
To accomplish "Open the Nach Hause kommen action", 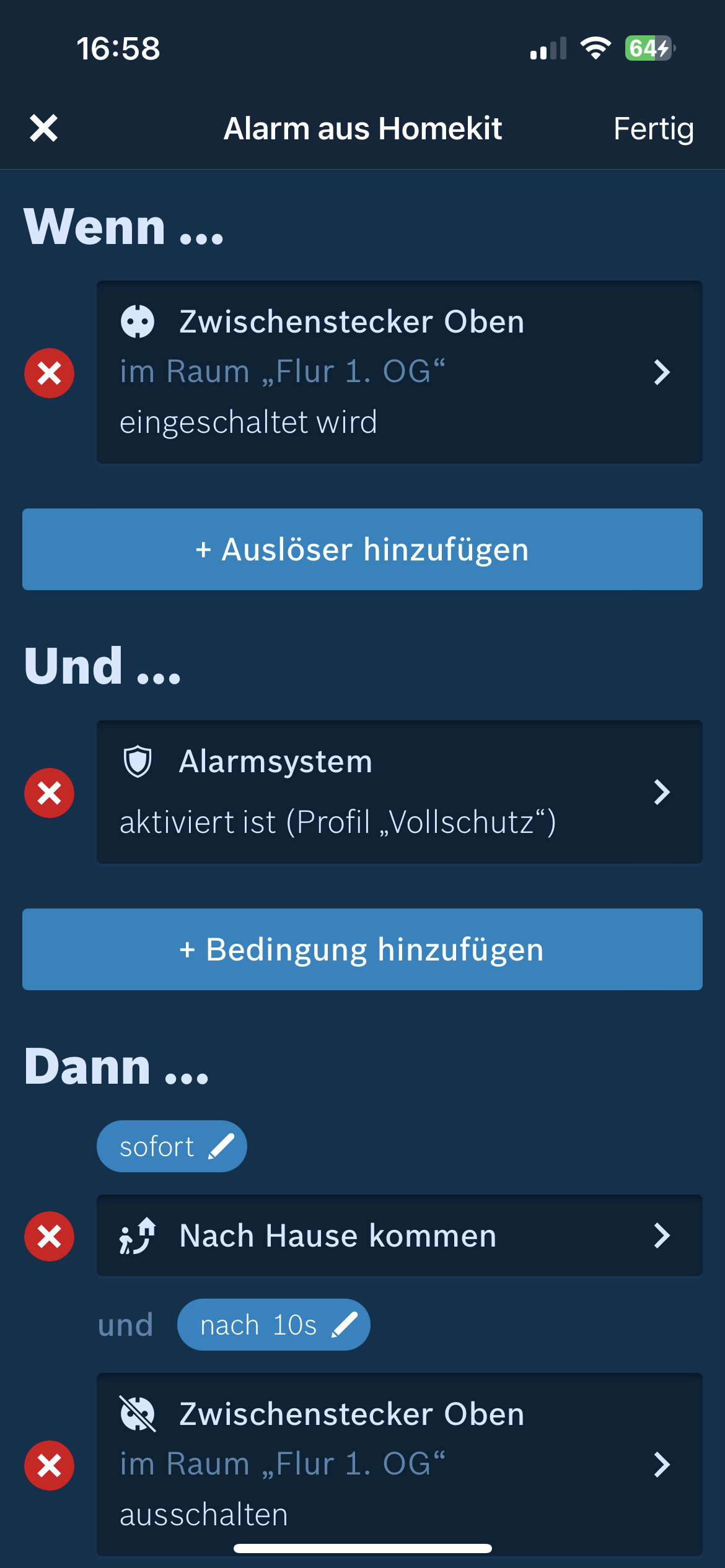I will click(x=399, y=1235).
